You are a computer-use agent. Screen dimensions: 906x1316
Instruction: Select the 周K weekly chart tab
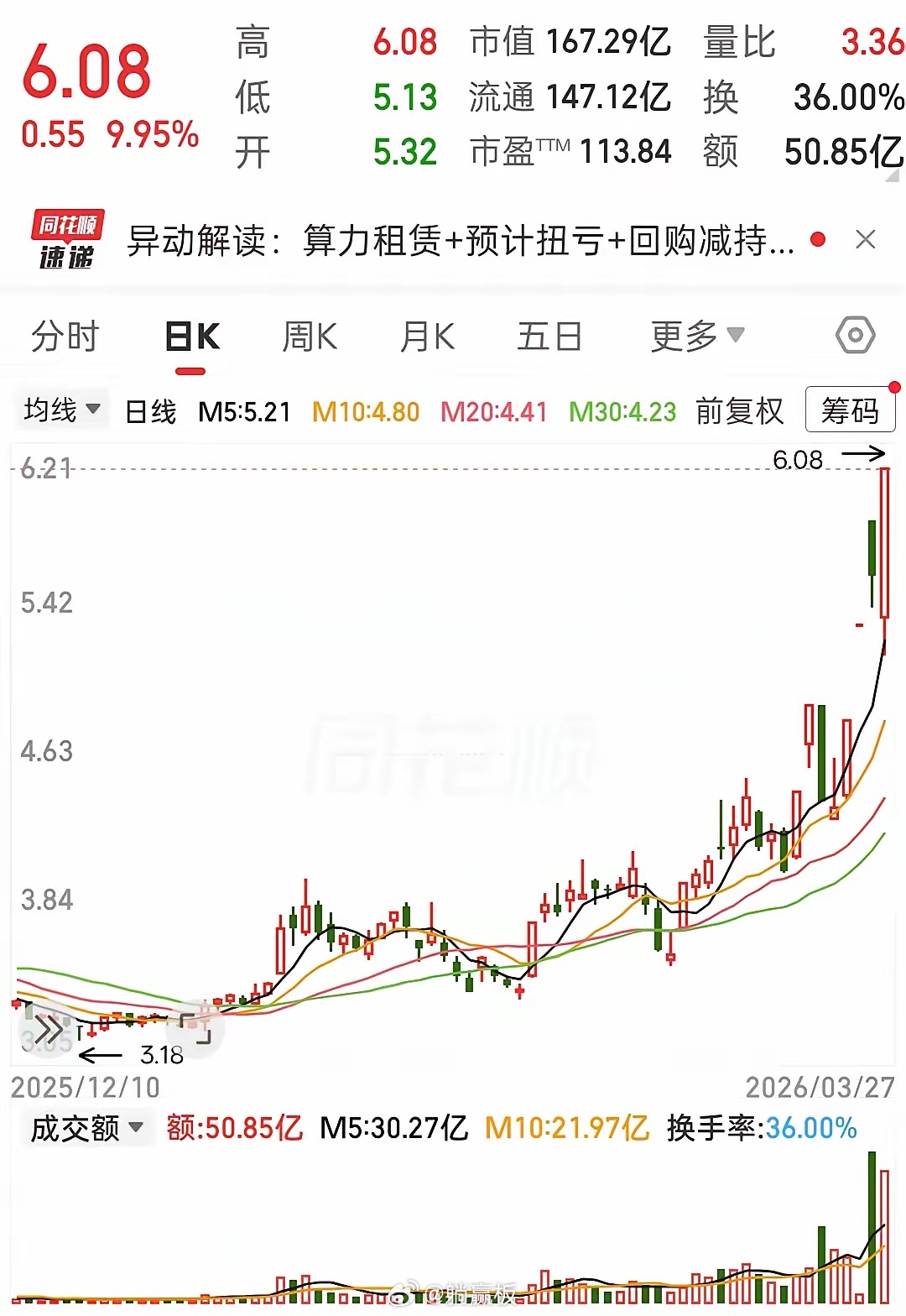pyautogui.click(x=310, y=337)
